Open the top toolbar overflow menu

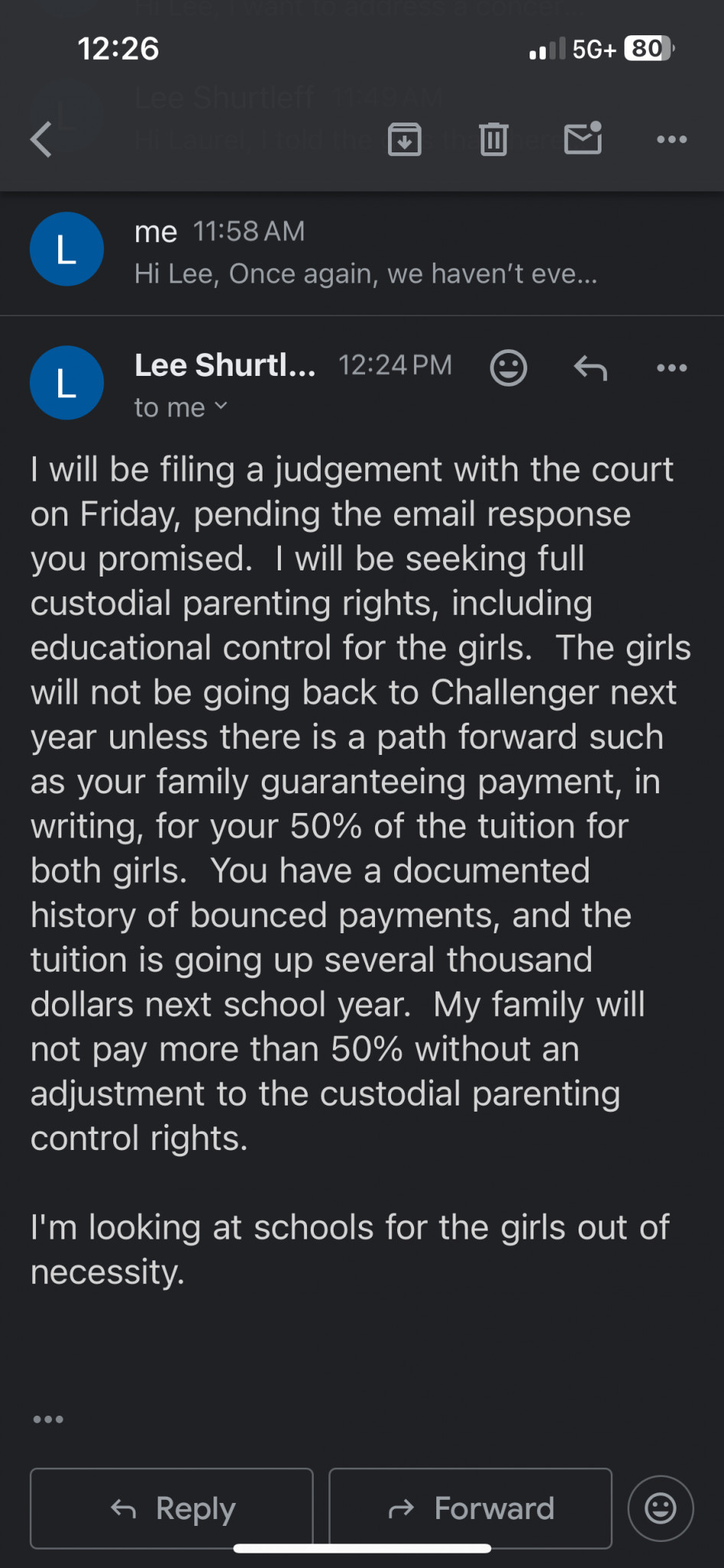(672, 139)
